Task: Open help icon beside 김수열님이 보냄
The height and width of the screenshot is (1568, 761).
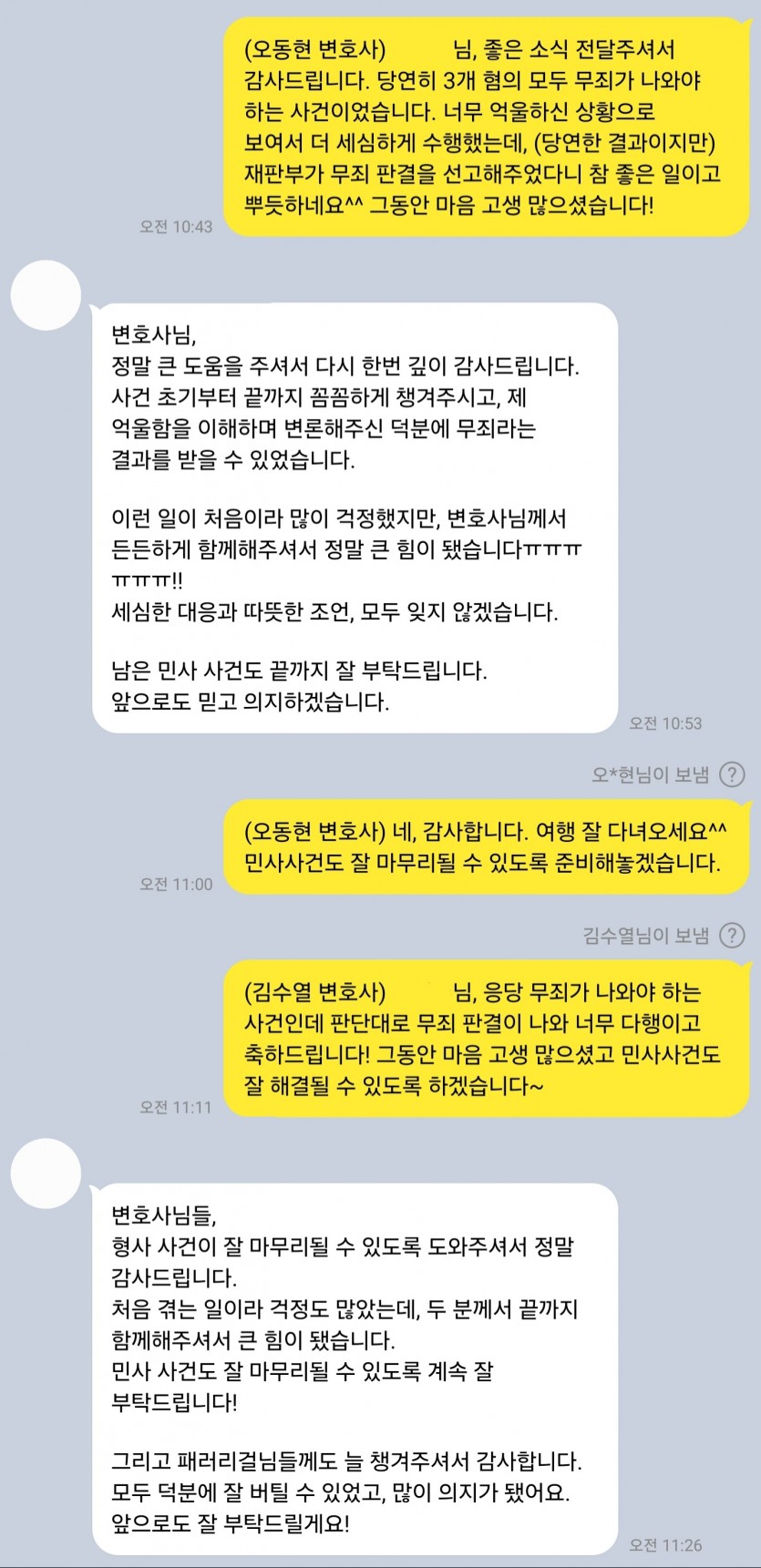Action: click(x=732, y=936)
